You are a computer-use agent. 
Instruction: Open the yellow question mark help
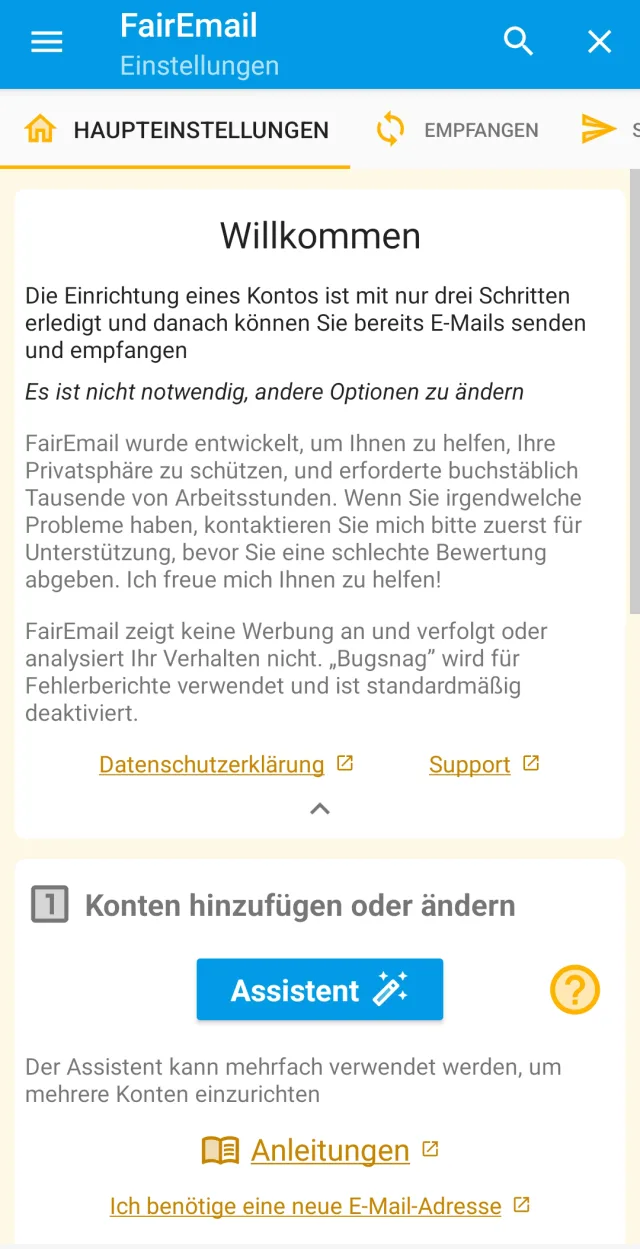pyautogui.click(x=575, y=990)
